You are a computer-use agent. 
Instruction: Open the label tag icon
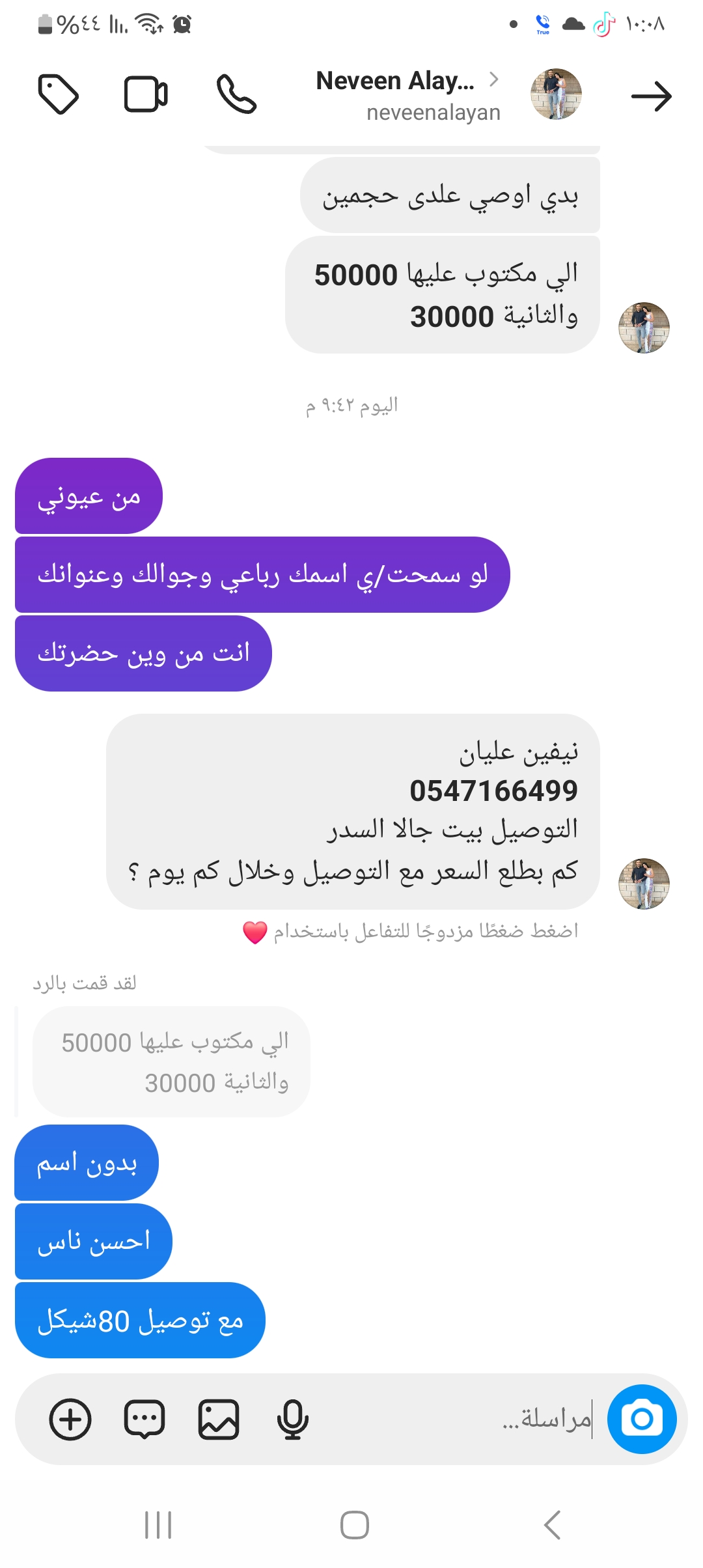coord(58,95)
